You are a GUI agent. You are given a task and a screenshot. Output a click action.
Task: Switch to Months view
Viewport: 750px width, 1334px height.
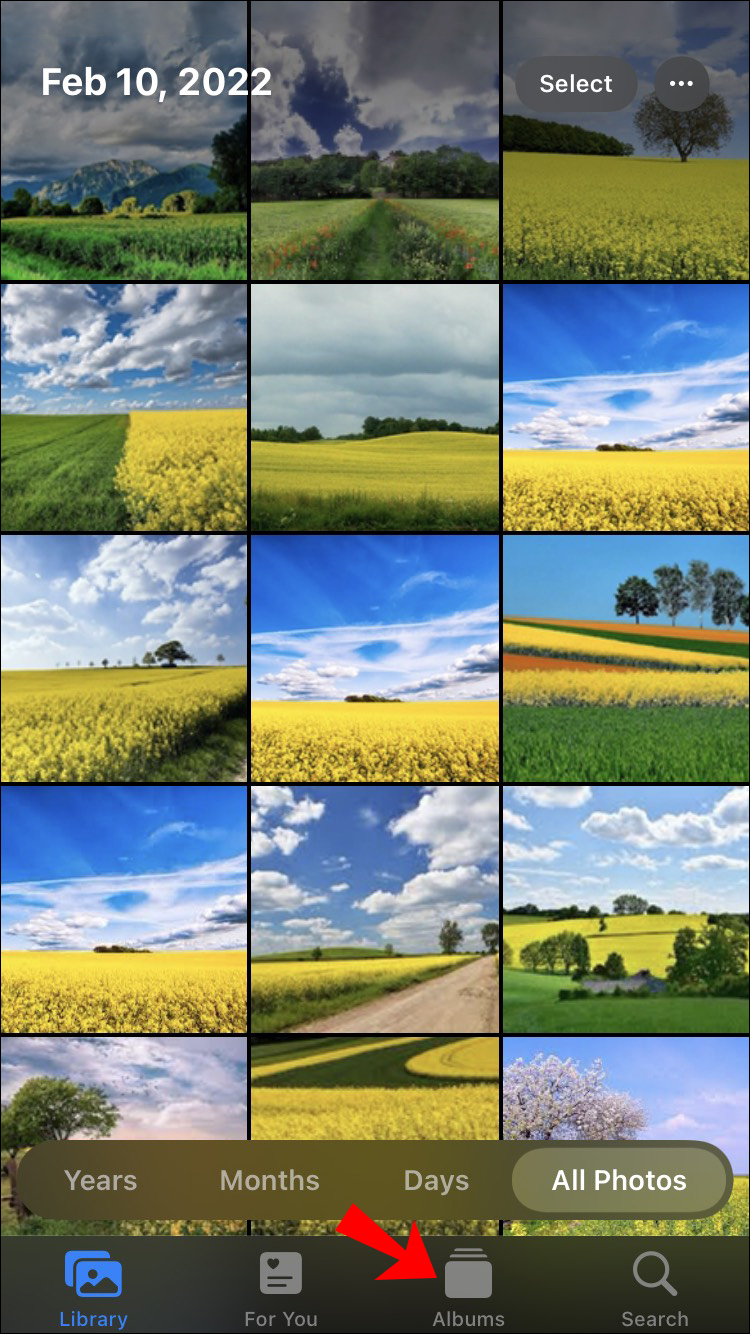click(269, 1180)
